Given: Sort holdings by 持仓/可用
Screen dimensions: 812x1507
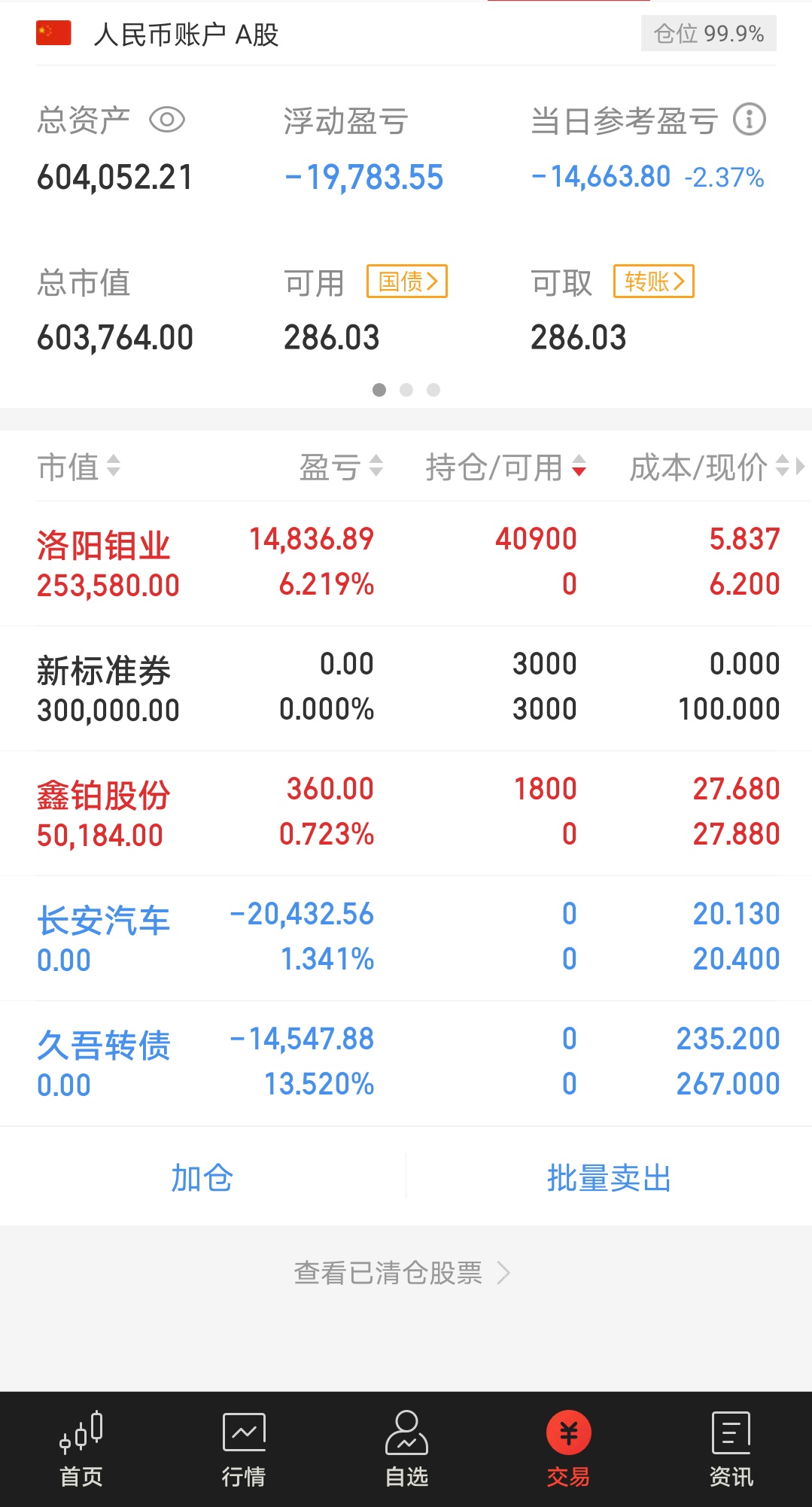Looking at the screenshot, I should click(x=506, y=467).
